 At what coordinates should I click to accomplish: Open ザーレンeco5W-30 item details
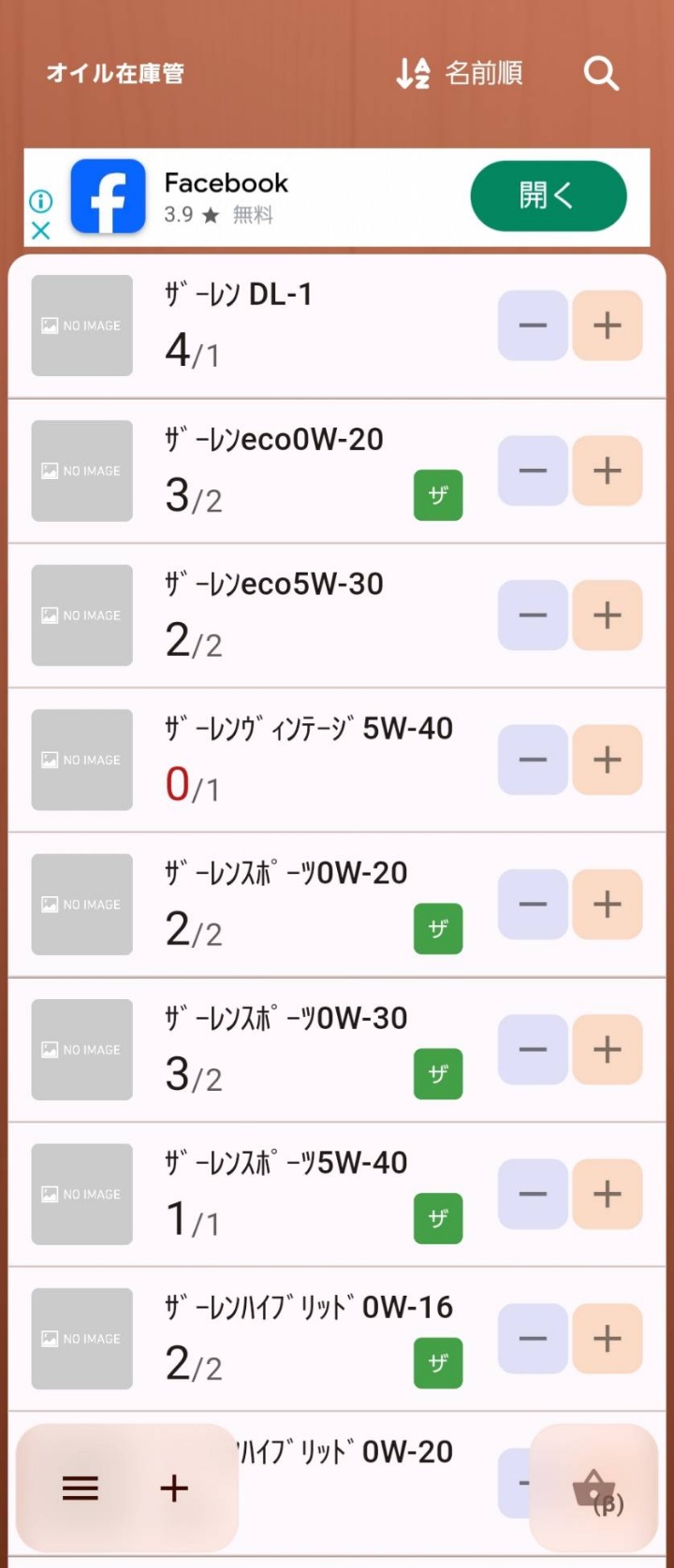click(x=281, y=615)
